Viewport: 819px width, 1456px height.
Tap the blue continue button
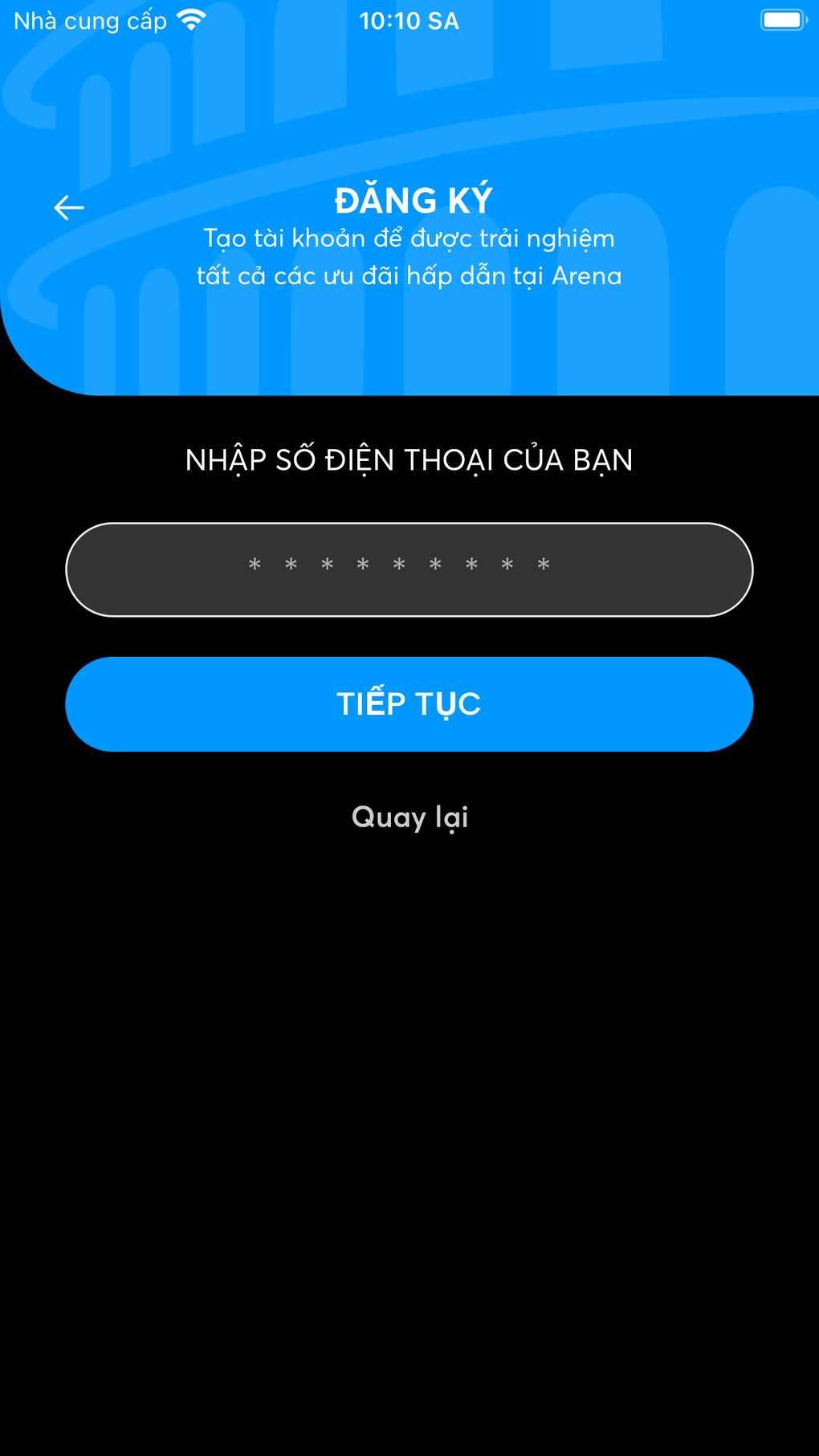point(409,704)
